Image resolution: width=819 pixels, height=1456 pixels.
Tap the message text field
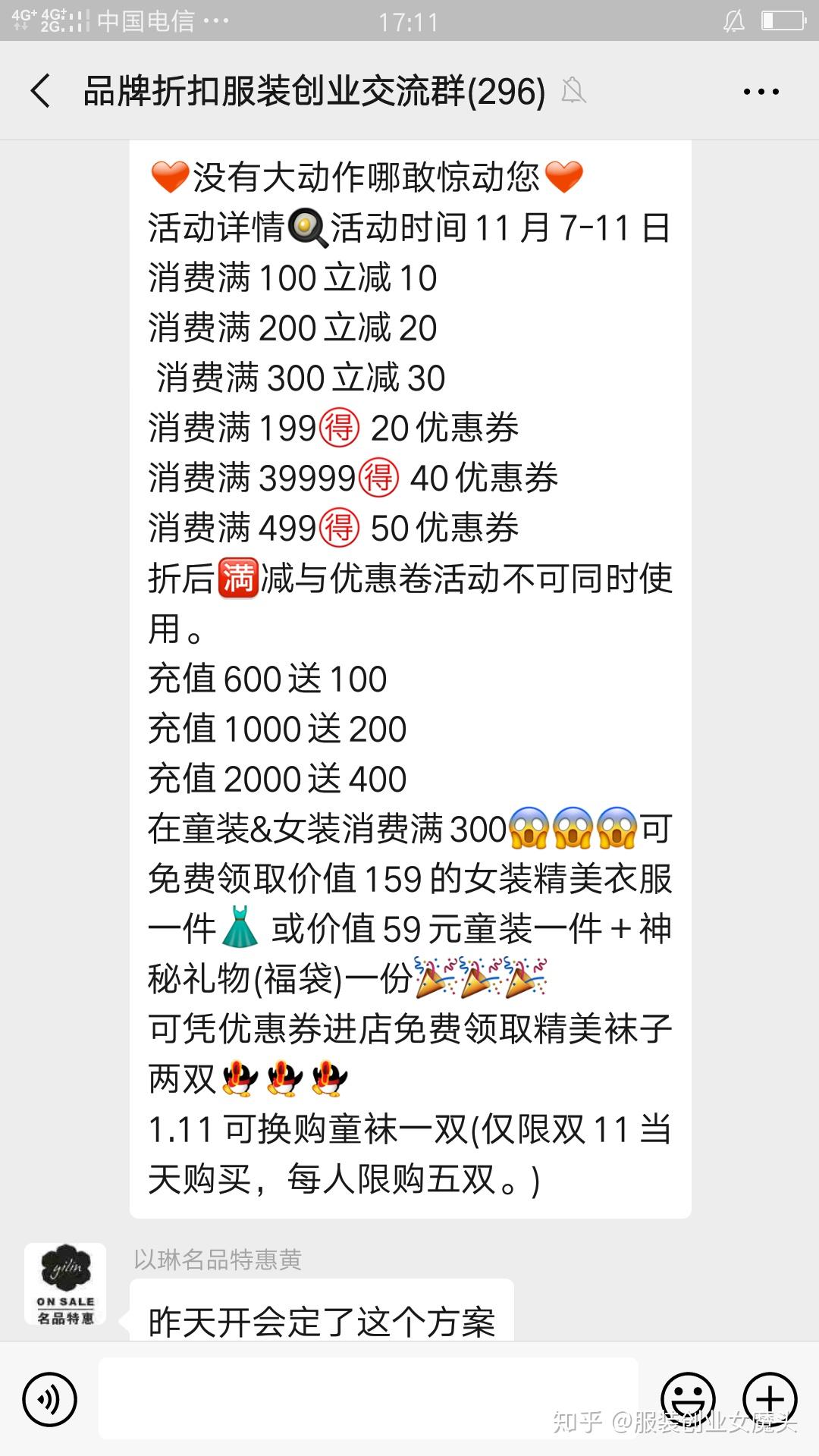coord(369,1398)
